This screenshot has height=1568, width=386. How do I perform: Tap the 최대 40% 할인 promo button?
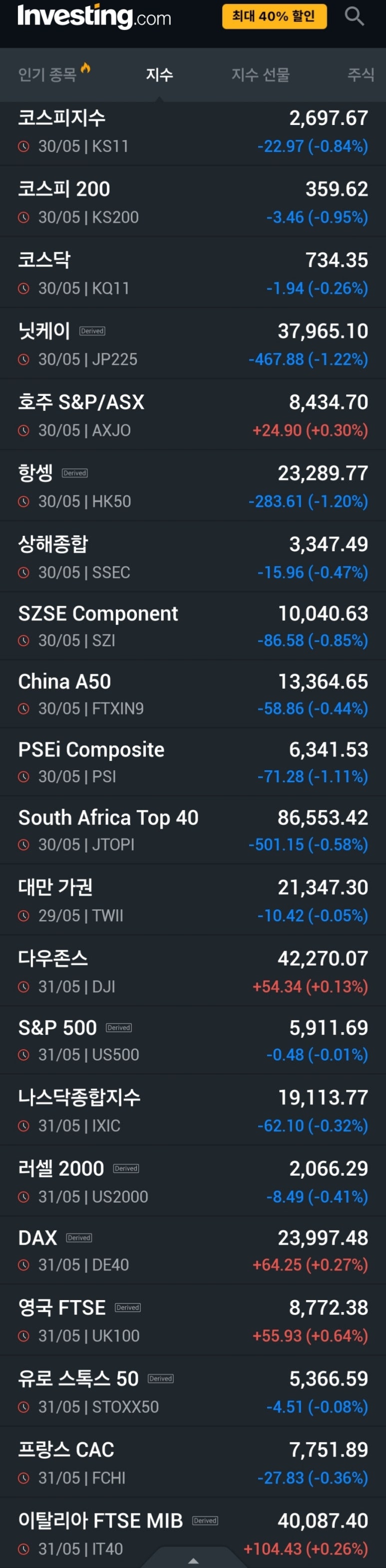coord(274,16)
